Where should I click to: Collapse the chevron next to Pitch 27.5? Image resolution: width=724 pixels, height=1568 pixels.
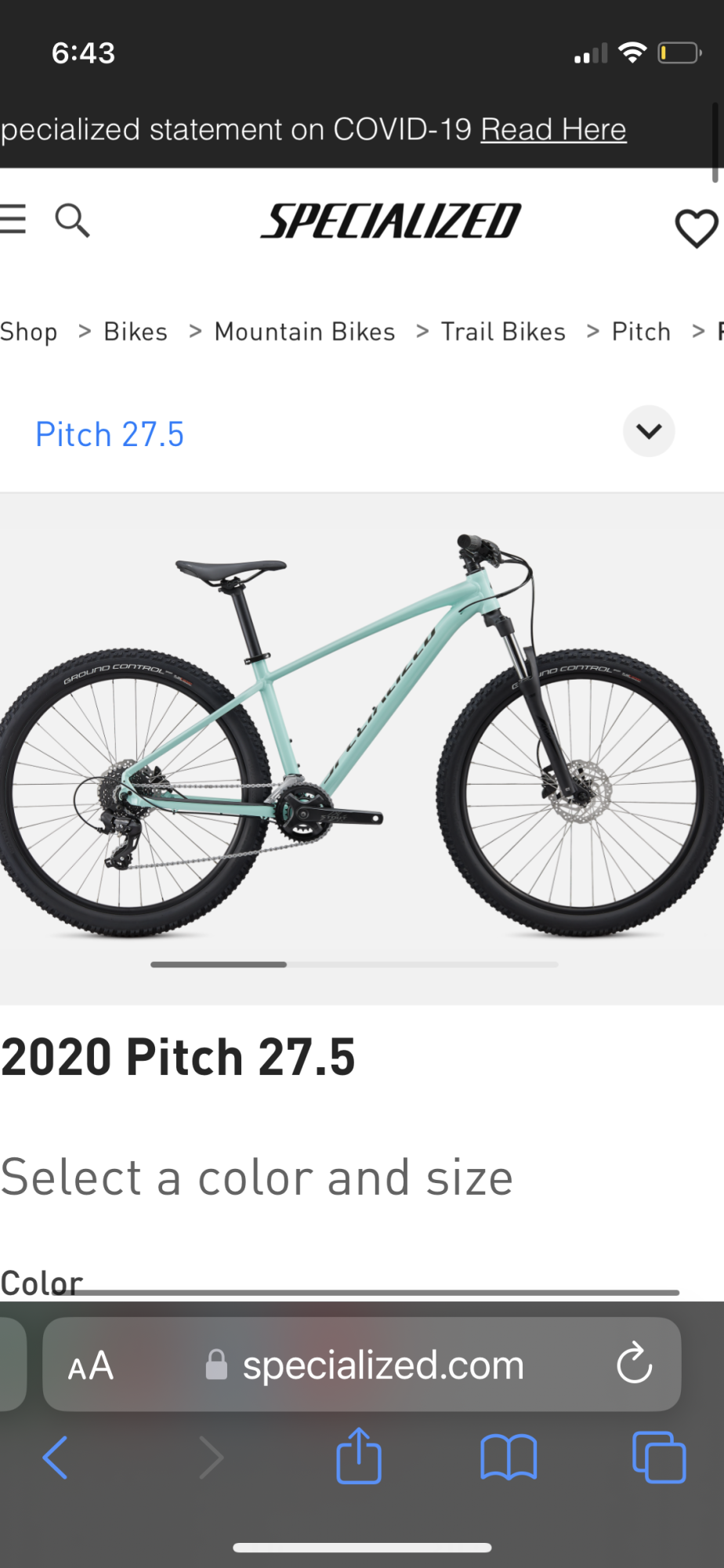[649, 431]
